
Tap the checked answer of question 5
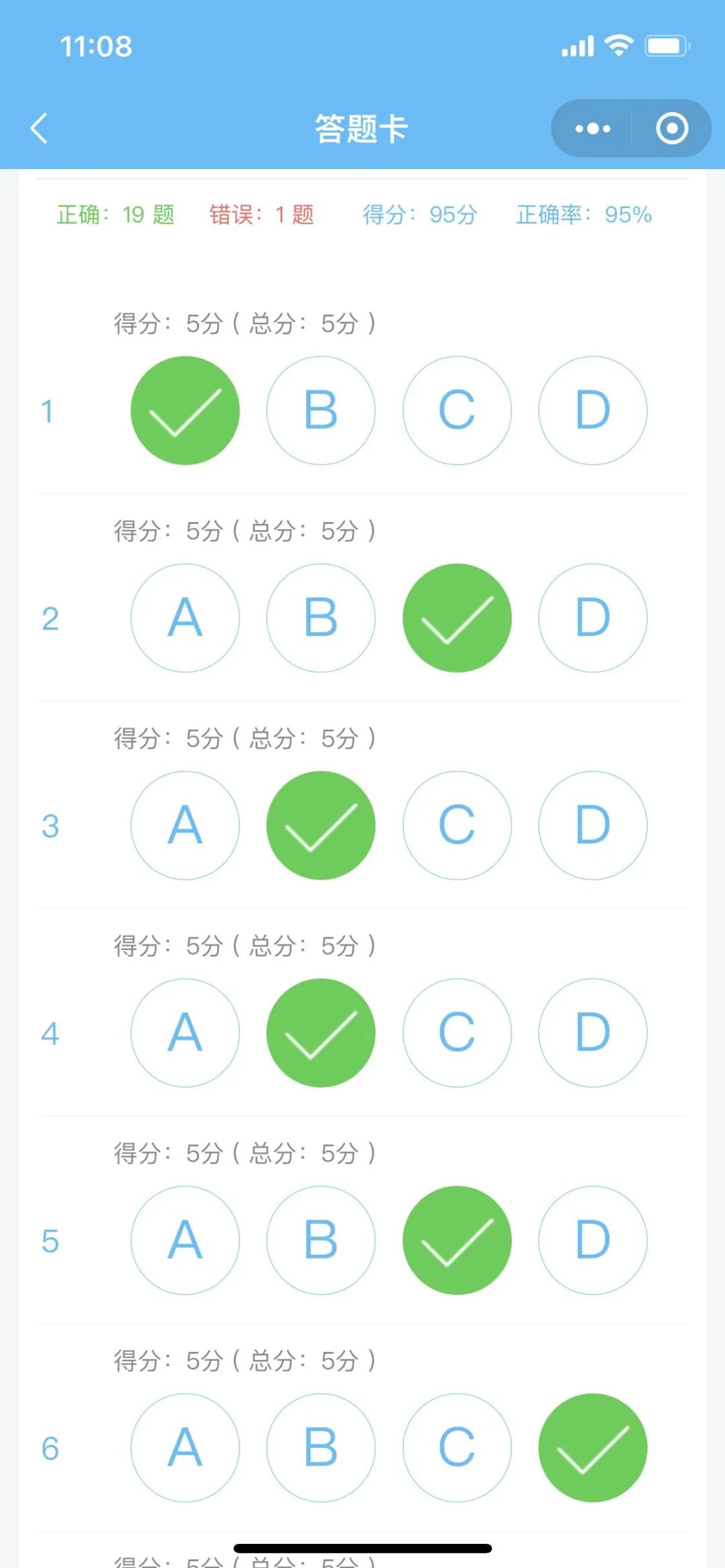pos(457,1240)
